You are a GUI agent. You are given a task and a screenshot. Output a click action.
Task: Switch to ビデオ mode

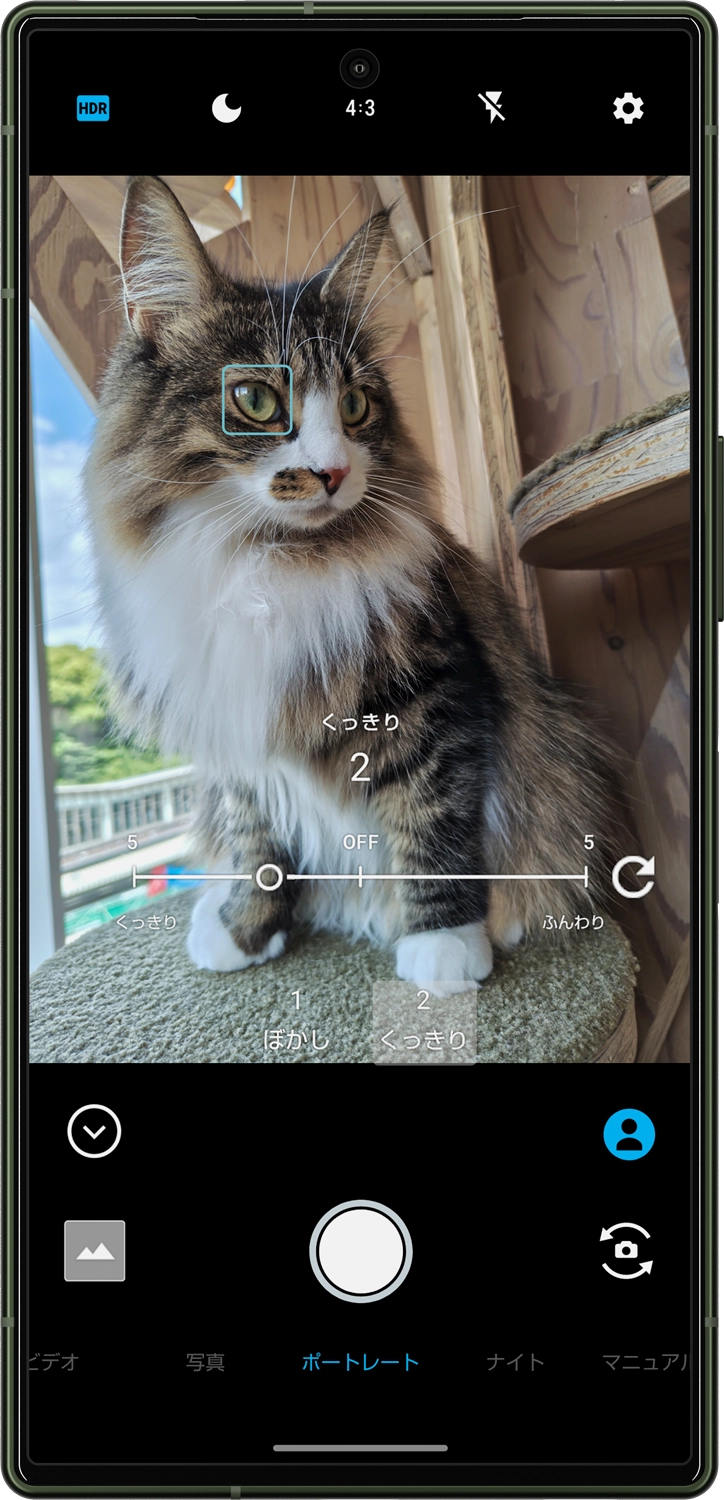pyautogui.click(x=55, y=1362)
